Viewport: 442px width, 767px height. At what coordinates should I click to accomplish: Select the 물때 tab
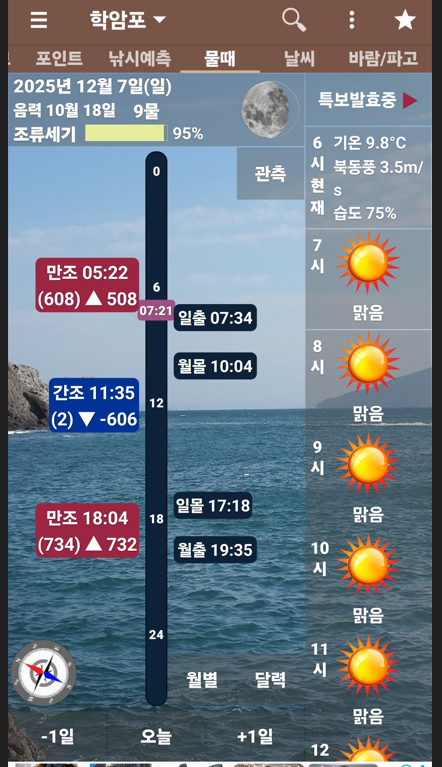220,58
